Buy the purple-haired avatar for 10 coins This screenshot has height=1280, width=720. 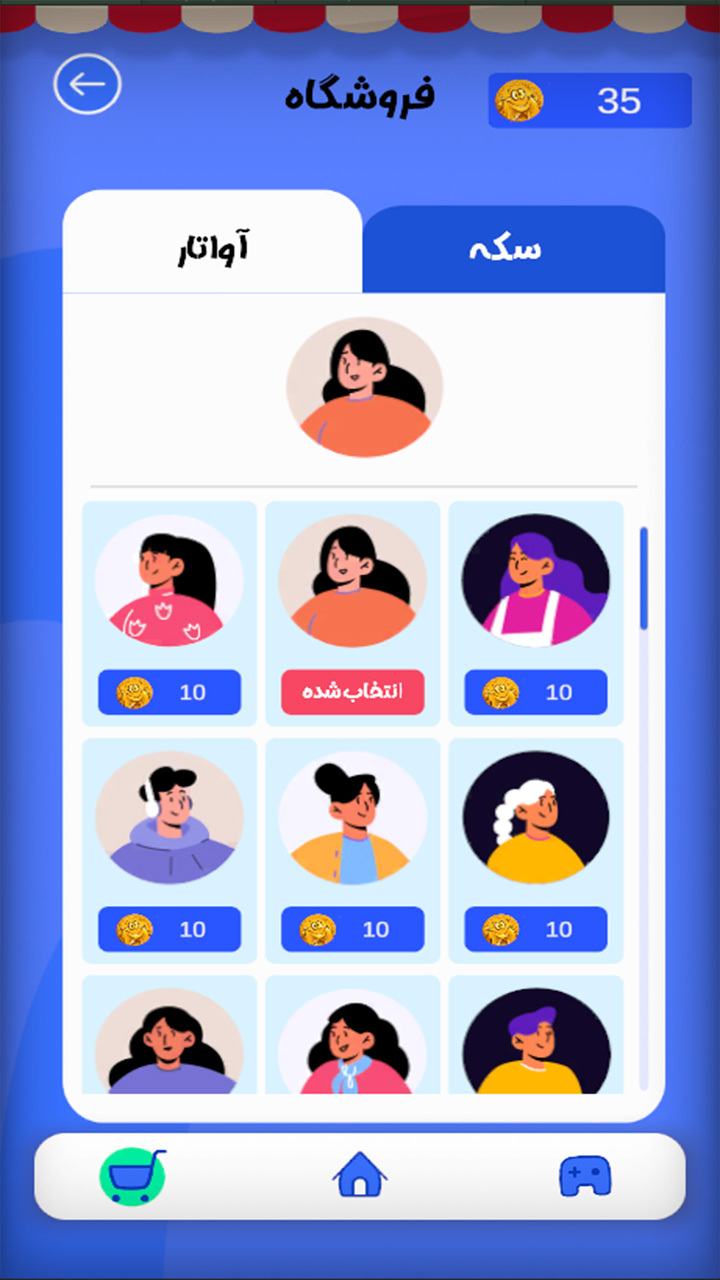pos(536,692)
